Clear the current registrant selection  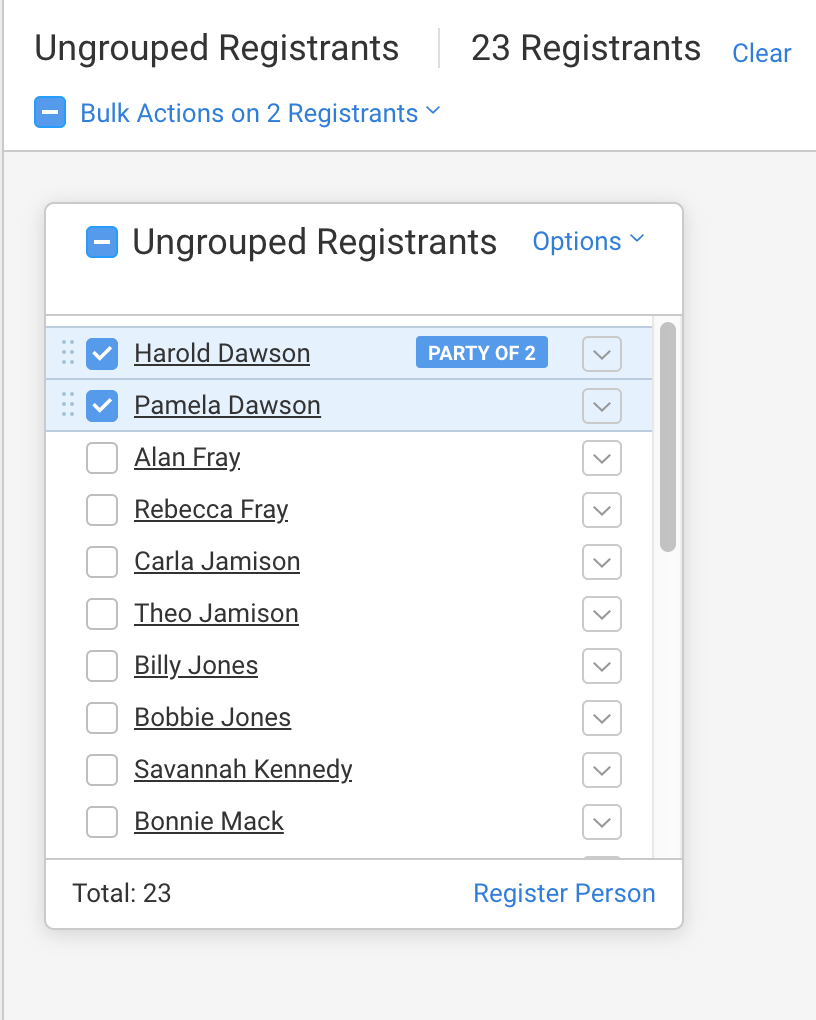tap(761, 53)
